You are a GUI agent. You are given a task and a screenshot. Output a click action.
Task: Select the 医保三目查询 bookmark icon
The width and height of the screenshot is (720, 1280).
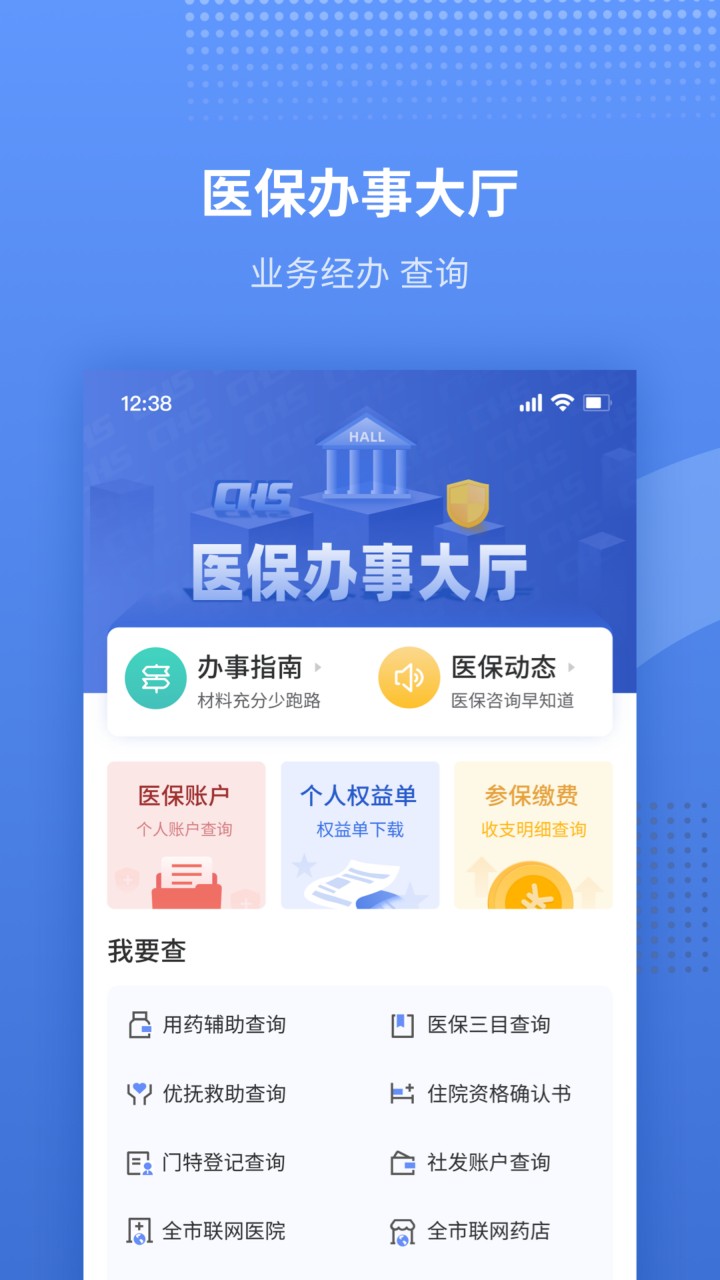402,1024
